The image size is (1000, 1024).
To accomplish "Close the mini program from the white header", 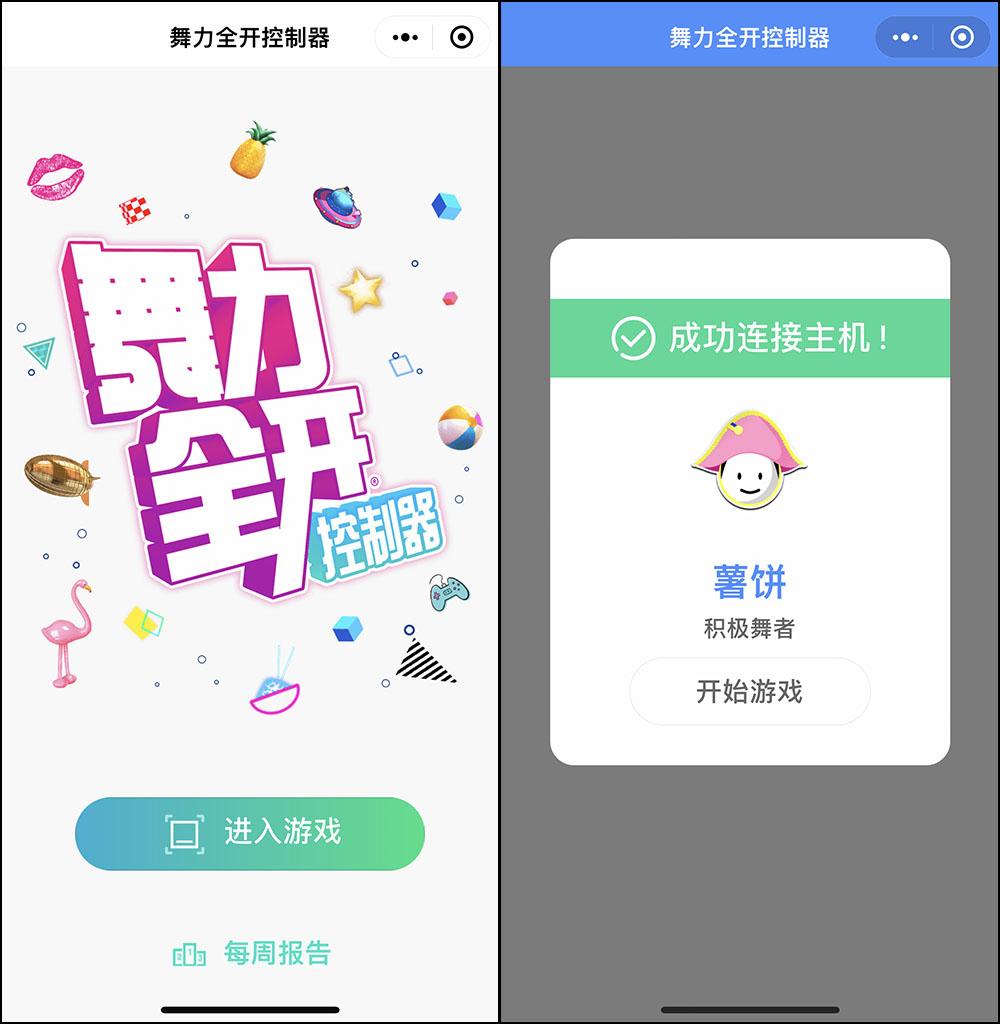I will coord(462,38).
